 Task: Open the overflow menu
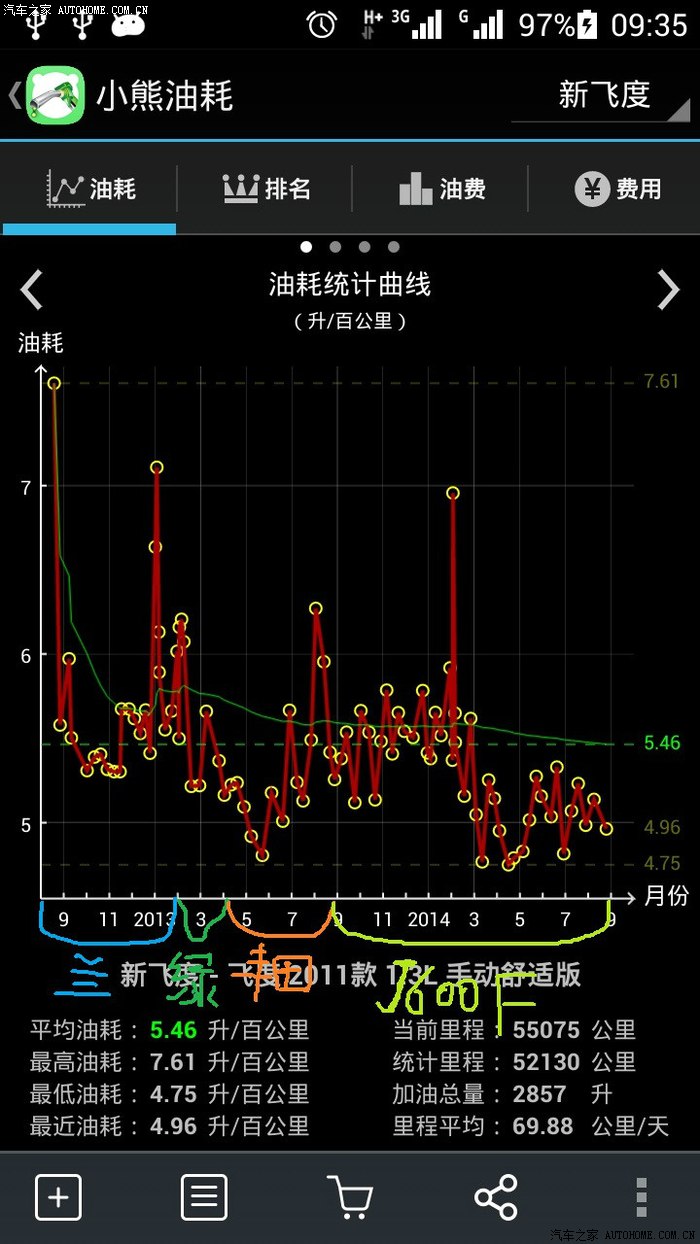[641, 1197]
